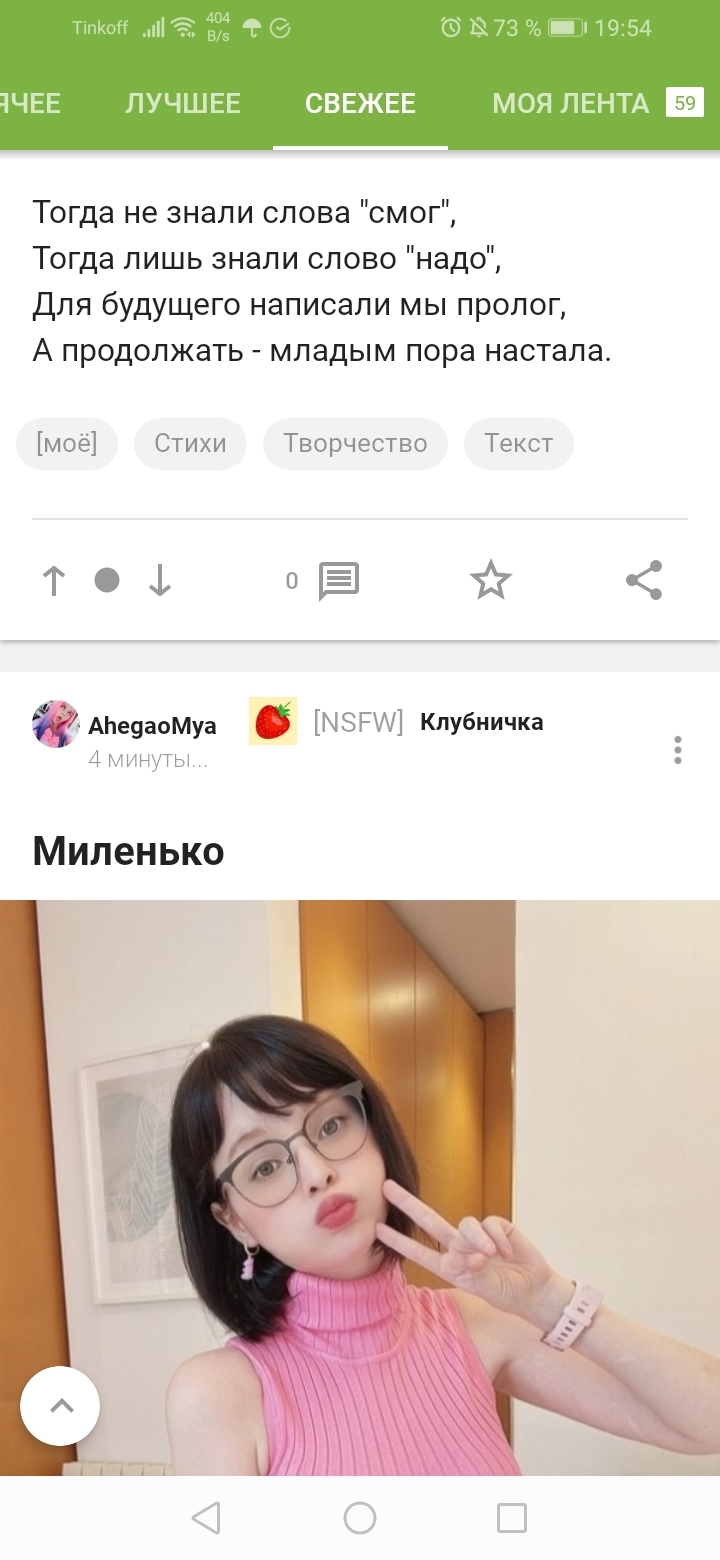Upvote the poem post
Screen dimensions: 720x1560
point(54,580)
